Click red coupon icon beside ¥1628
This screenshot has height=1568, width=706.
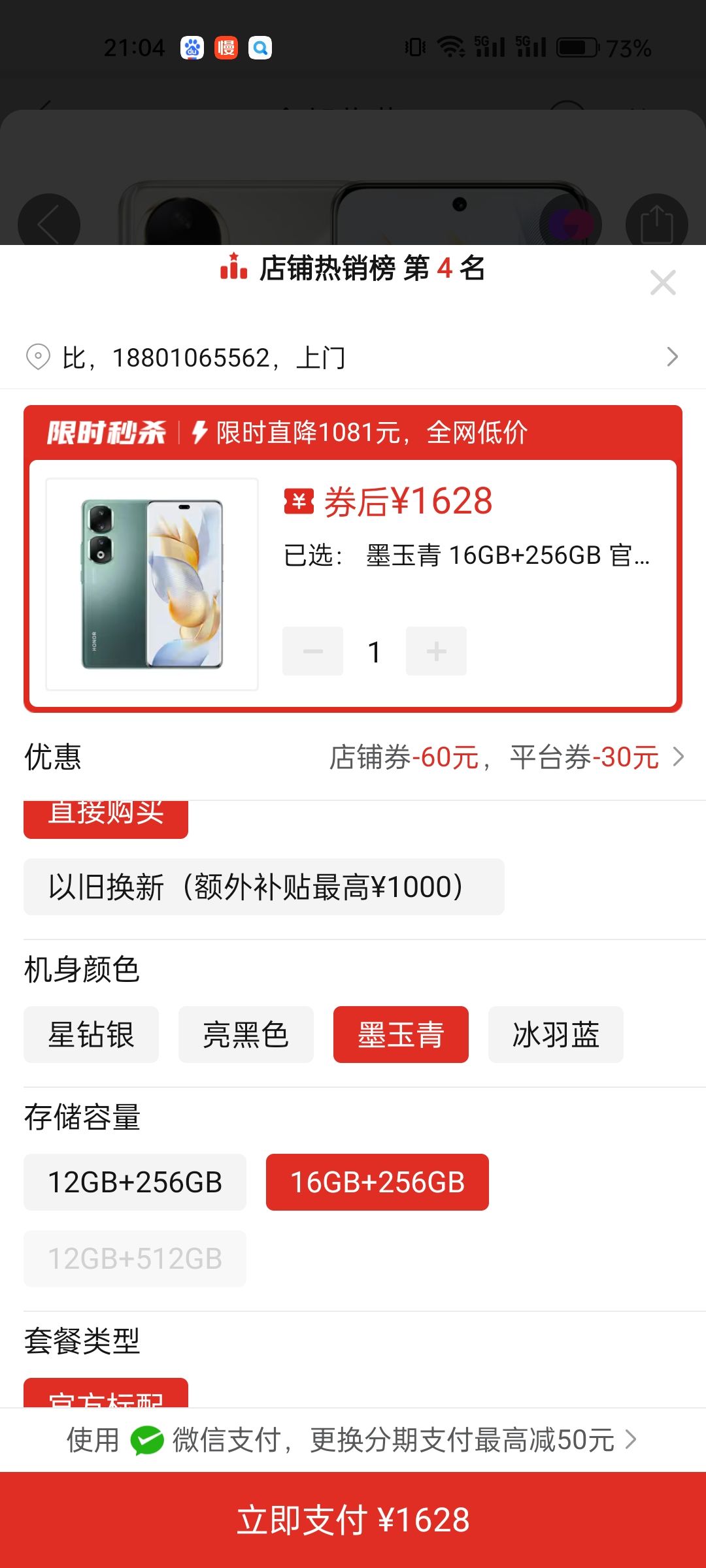tap(298, 502)
